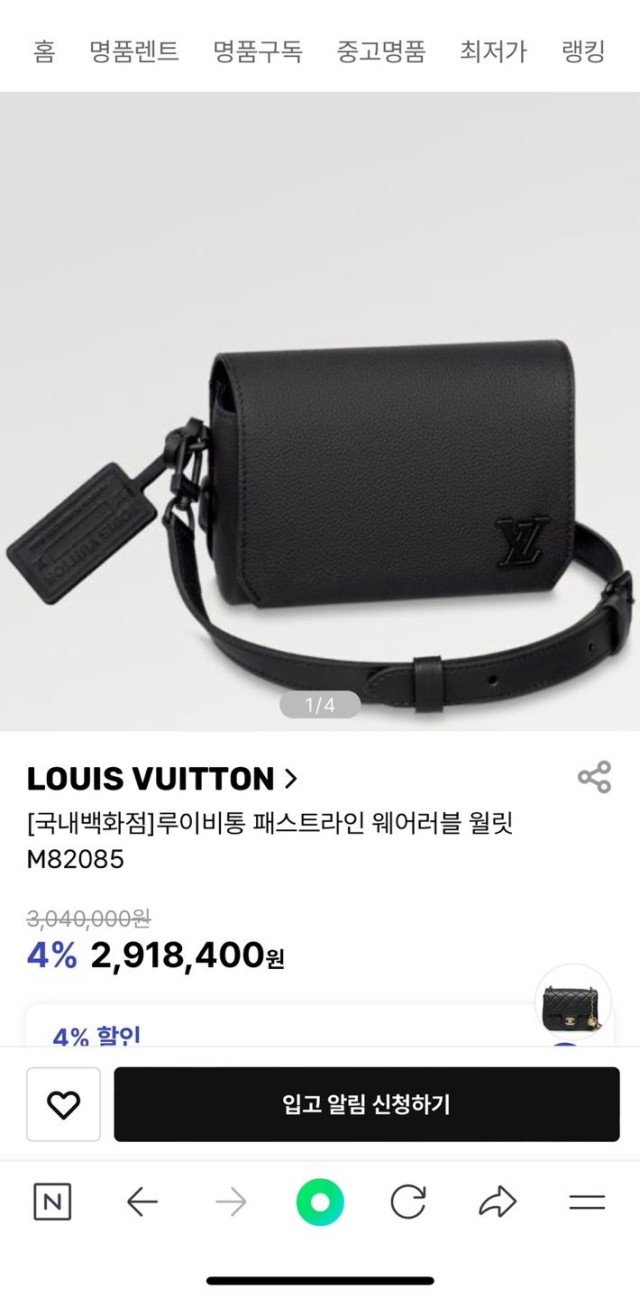Open the 최저가 tab

493,51
